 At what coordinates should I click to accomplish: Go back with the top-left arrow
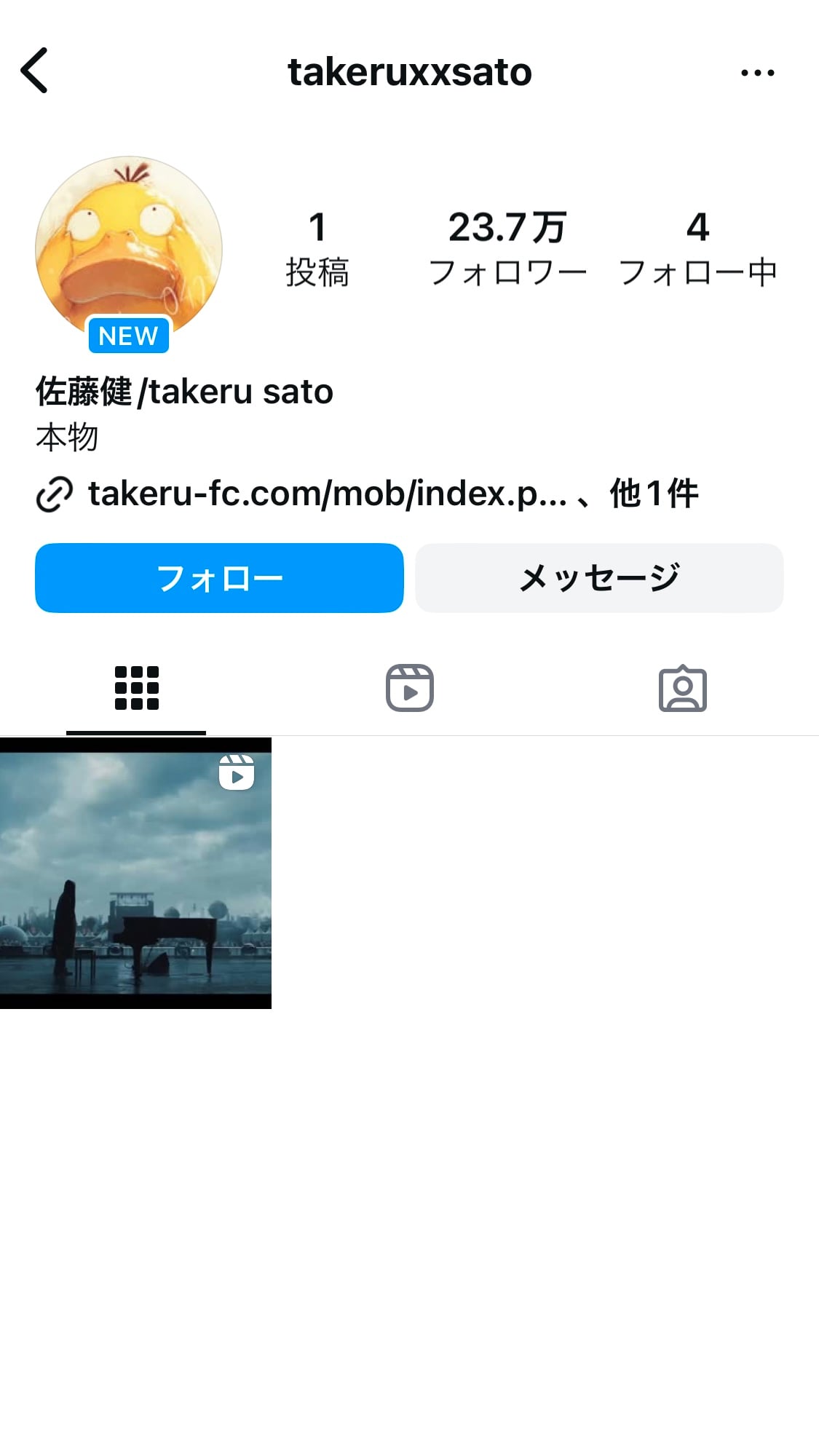34,71
